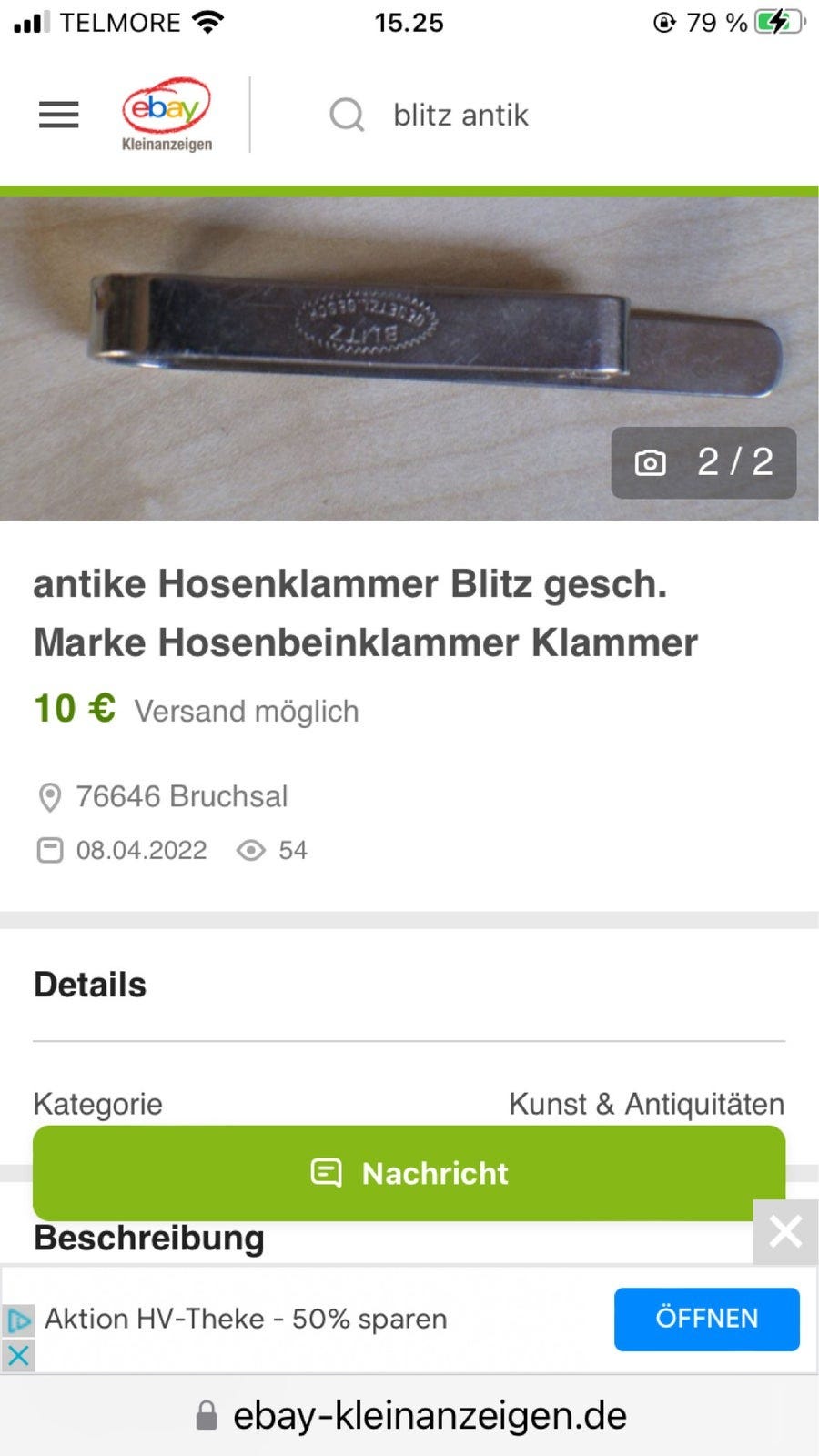Open the hamburger navigation menu
Viewport: 819px width, 1456px height.
57,116
